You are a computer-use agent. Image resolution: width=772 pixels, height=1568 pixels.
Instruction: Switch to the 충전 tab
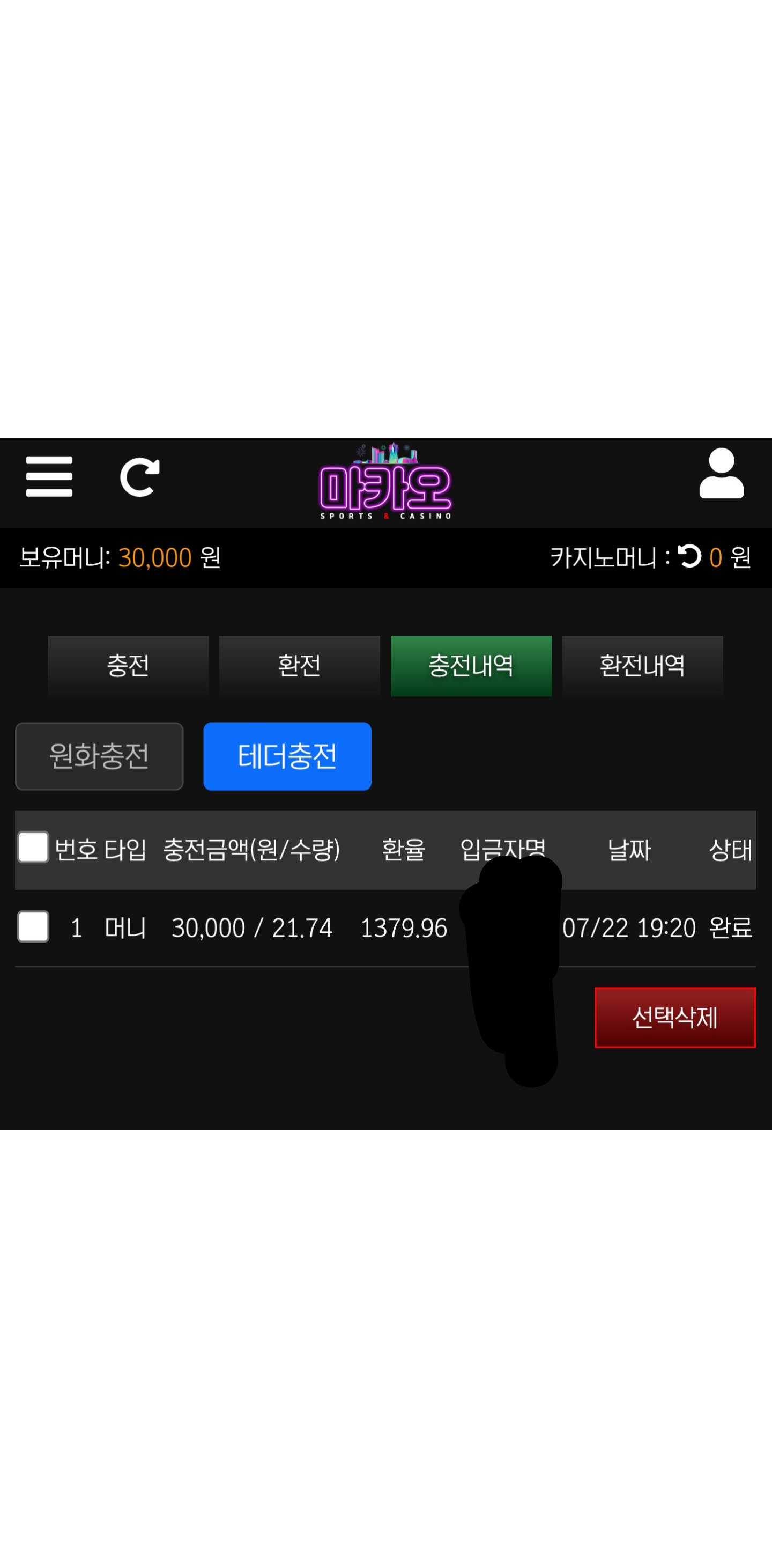coord(128,665)
